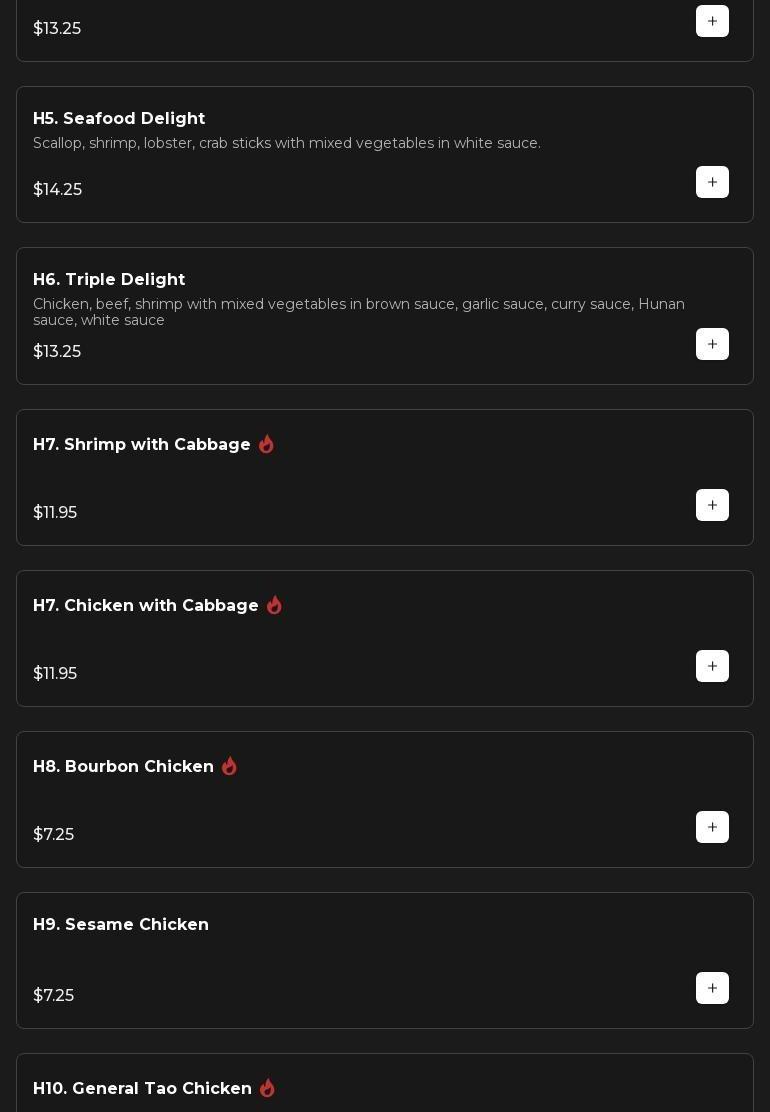Viewport: 770px width, 1112px height.
Task: Add the $13.25 item at top
Action: [x=712, y=21]
